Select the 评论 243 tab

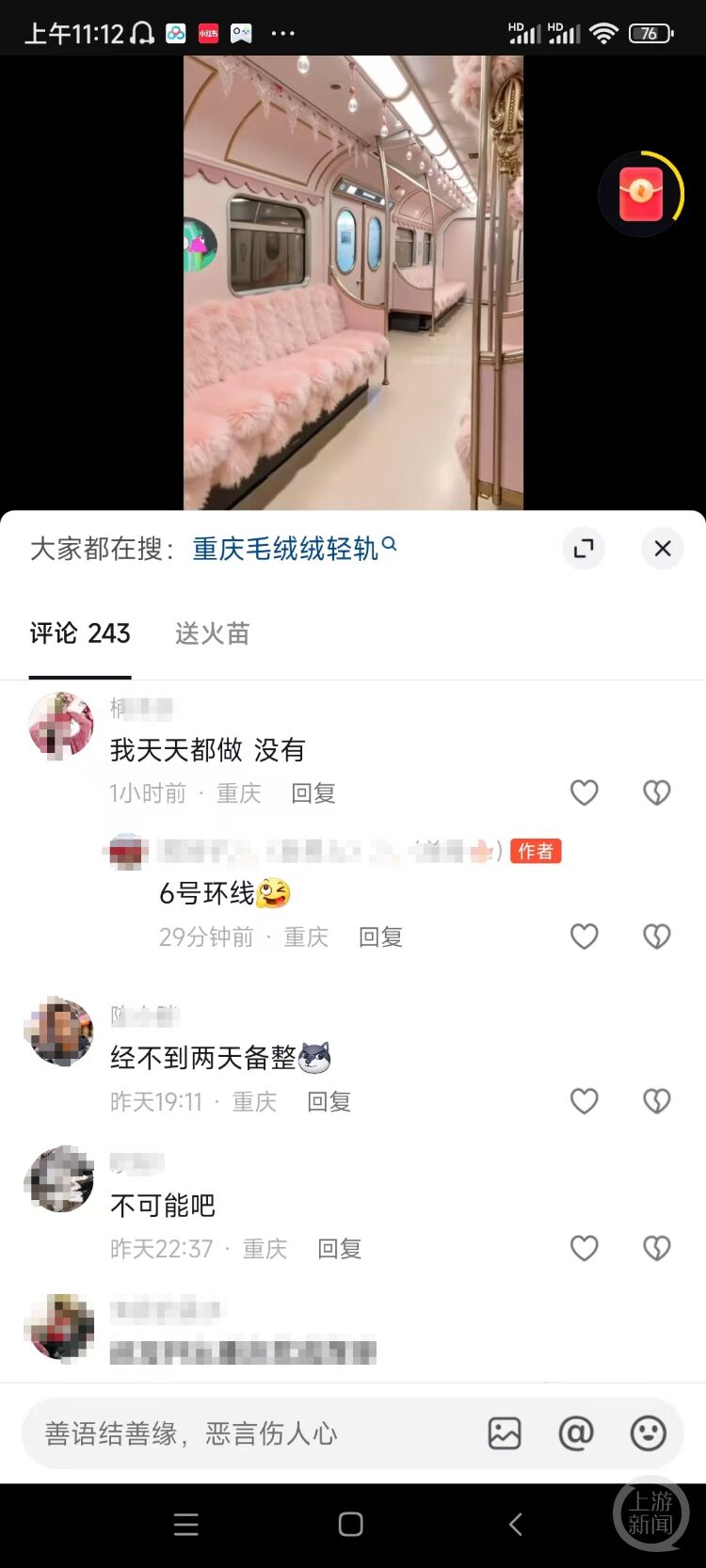[80, 633]
